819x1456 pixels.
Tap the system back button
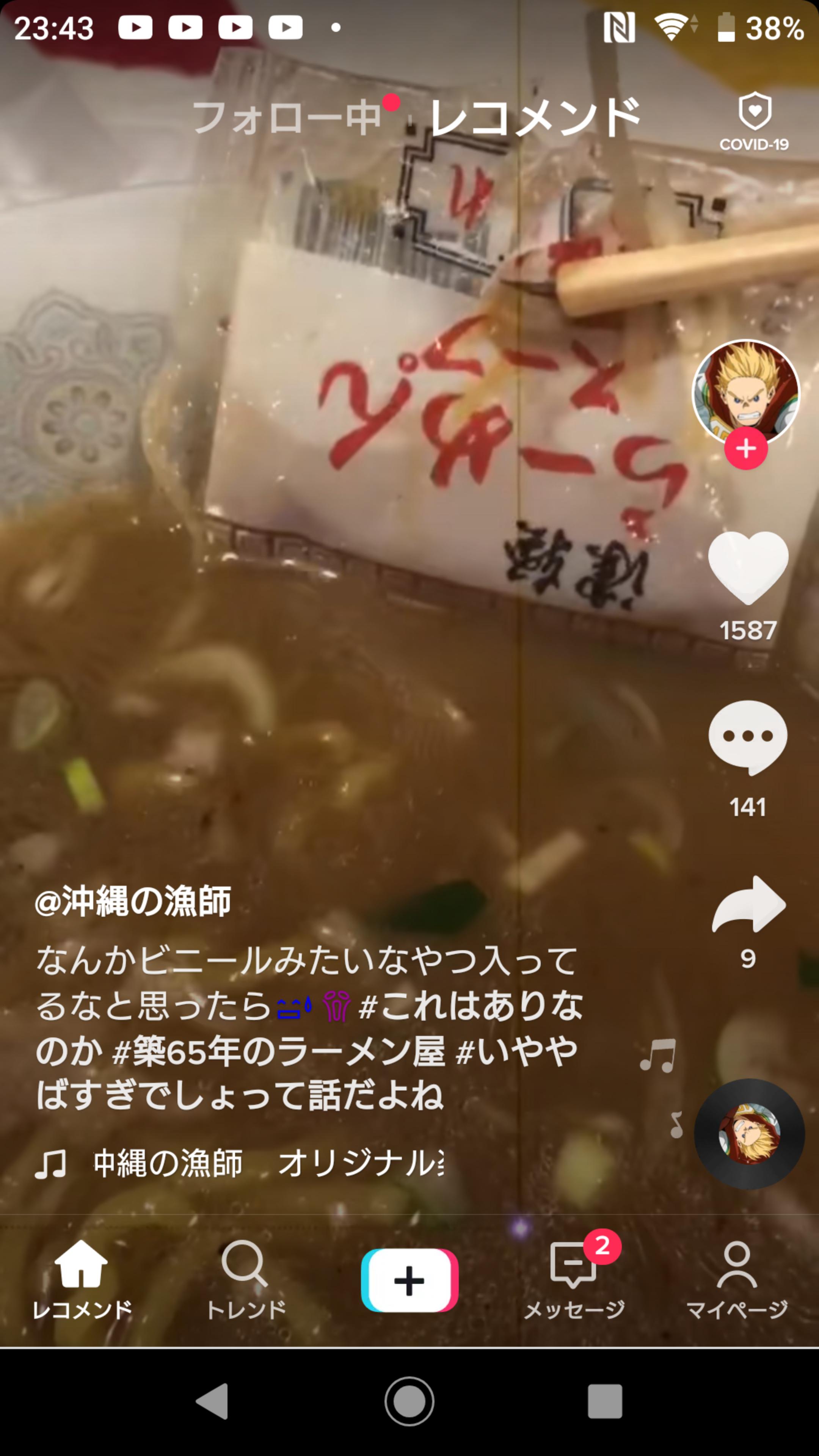[x=212, y=1402]
